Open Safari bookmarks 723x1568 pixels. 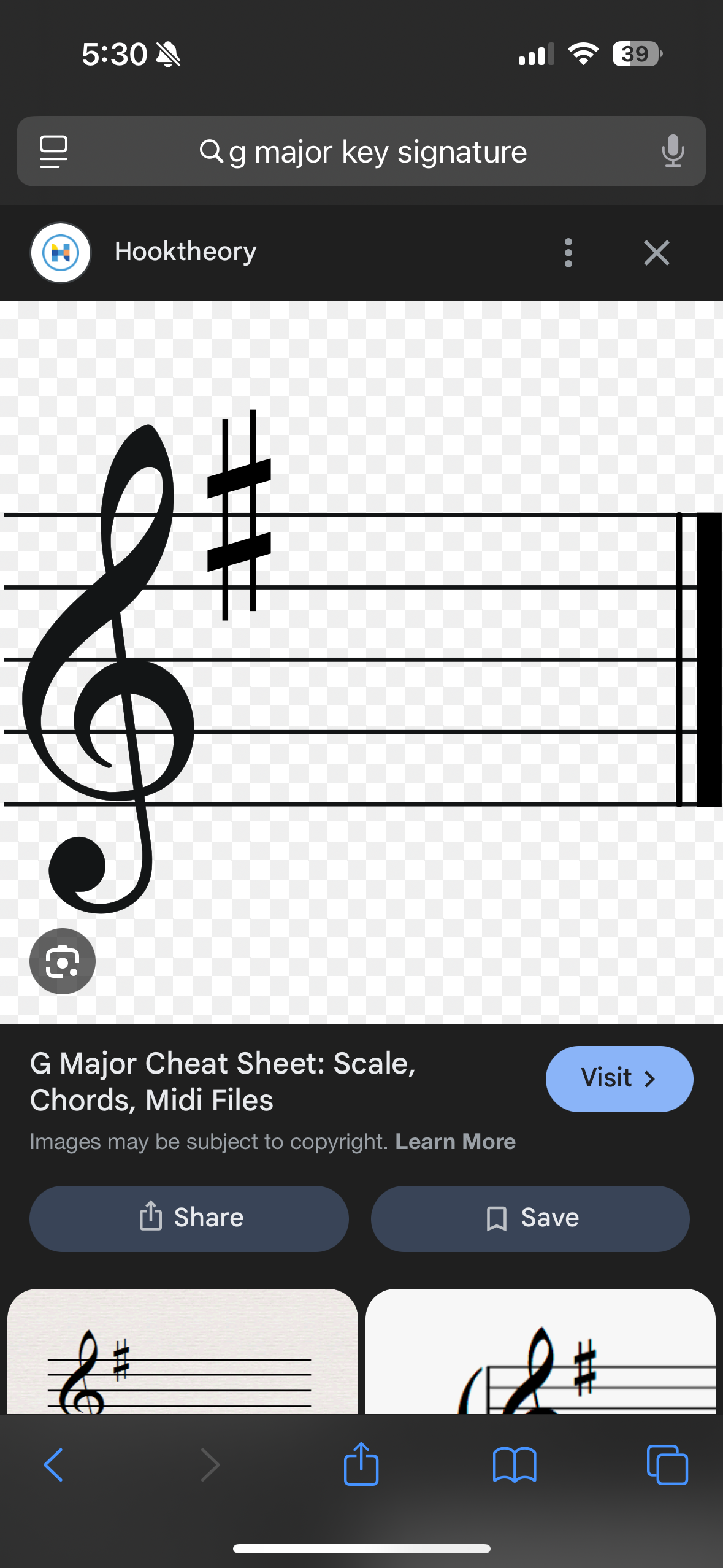[514, 1465]
